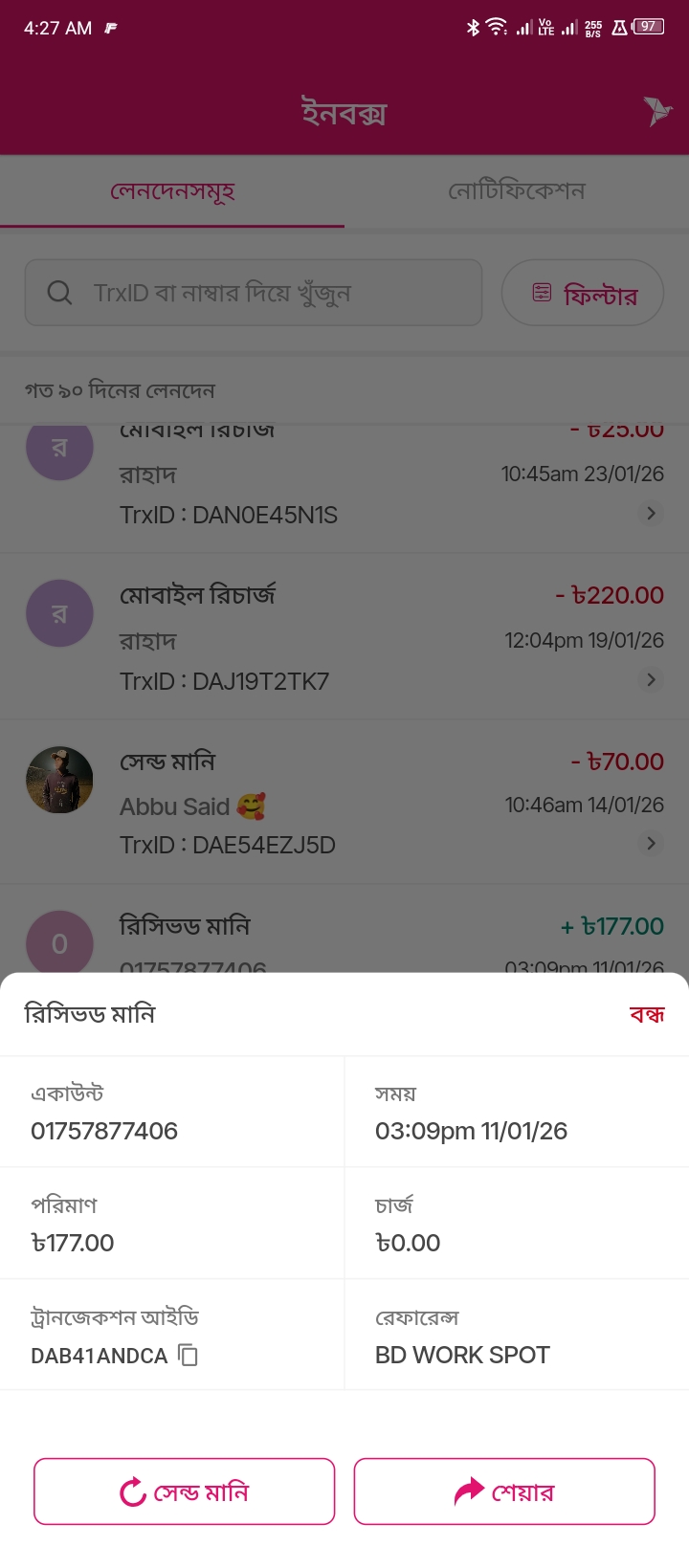The width and height of the screenshot is (689, 1568).
Task: Share this transaction via শেয়ার
Action: [504, 1491]
